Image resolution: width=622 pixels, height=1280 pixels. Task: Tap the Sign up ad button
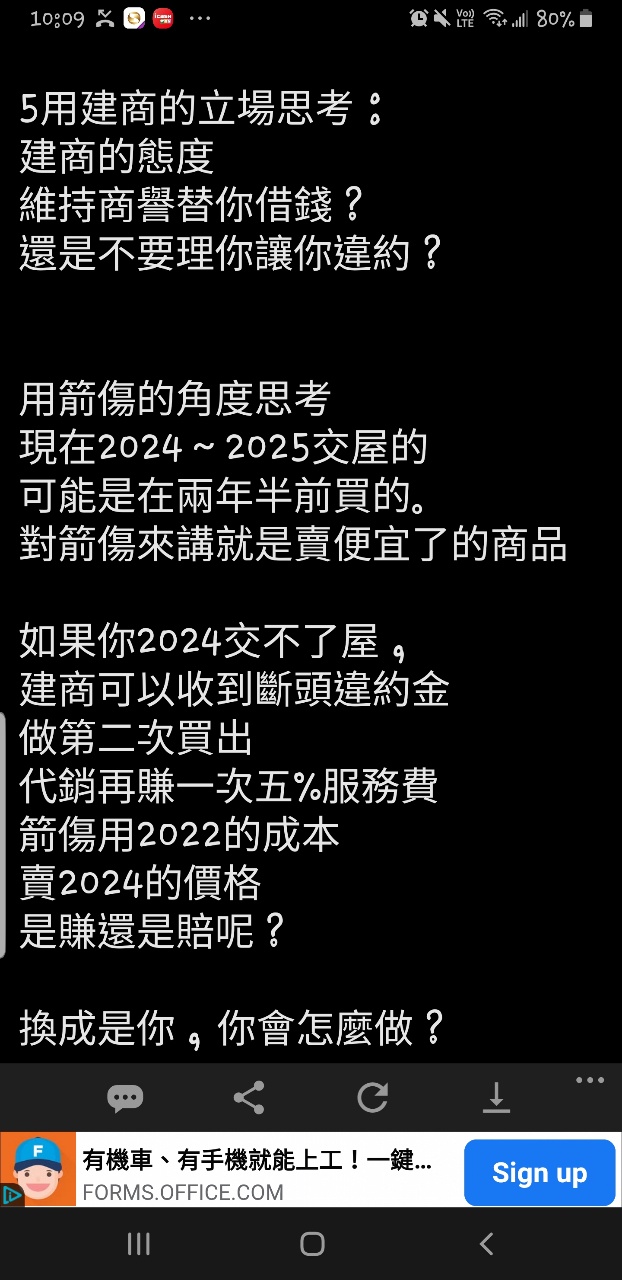pos(539,1172)
